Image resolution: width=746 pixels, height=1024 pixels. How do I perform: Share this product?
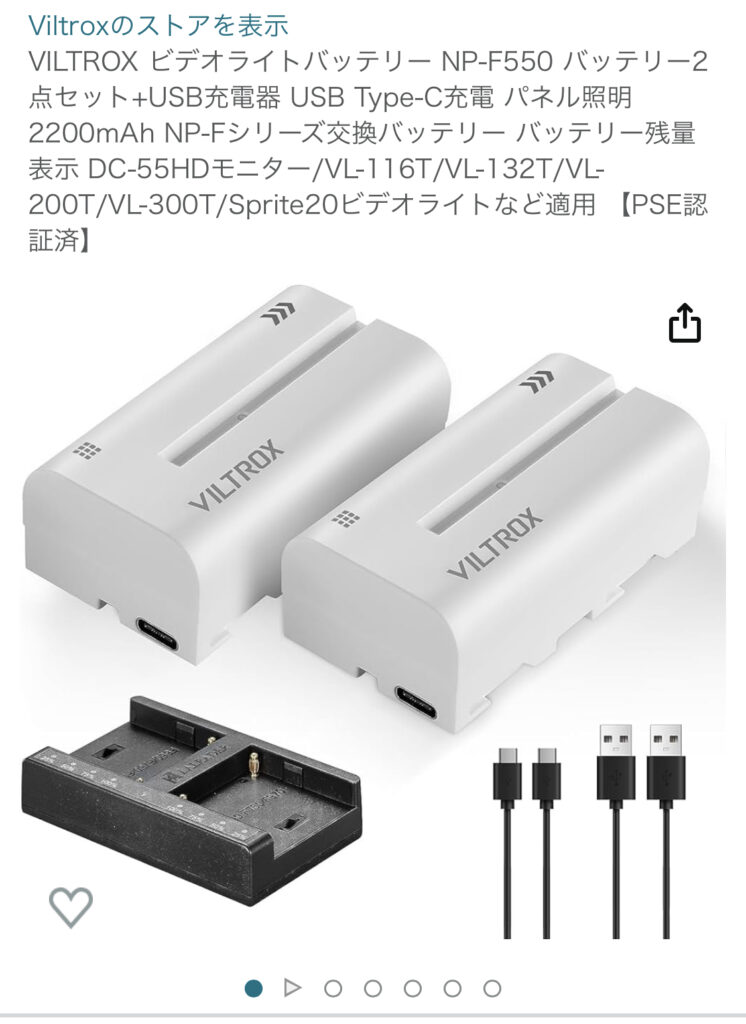pyautogui.click(x=685, y=323)
